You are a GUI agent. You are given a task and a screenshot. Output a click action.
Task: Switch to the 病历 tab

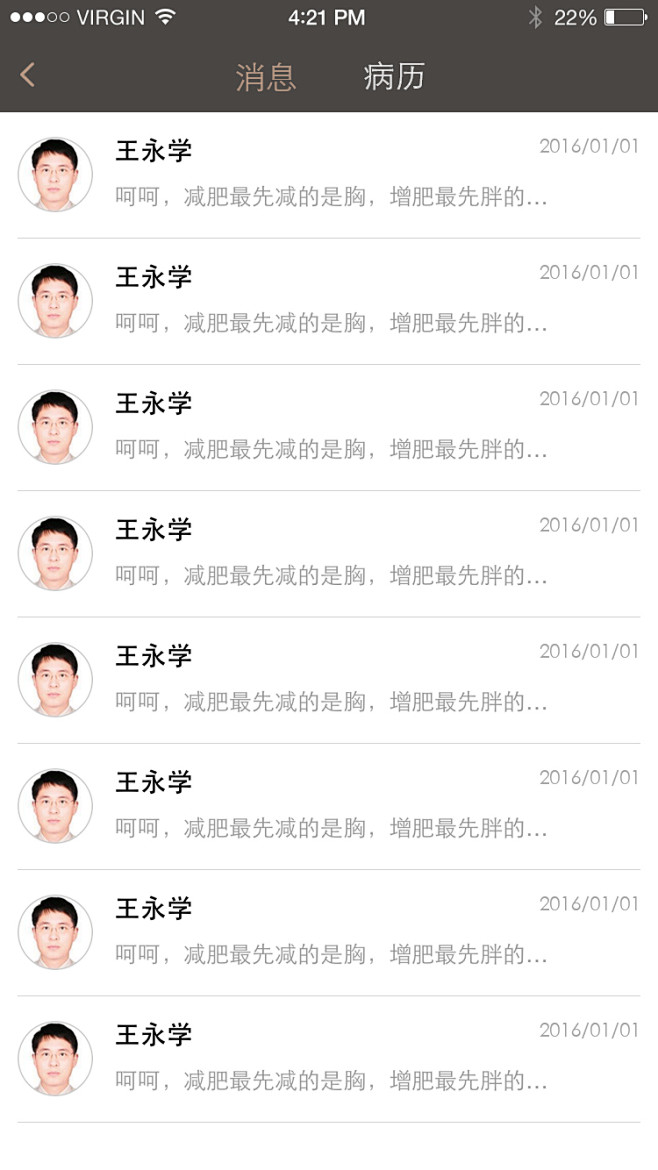pos(394,76)
